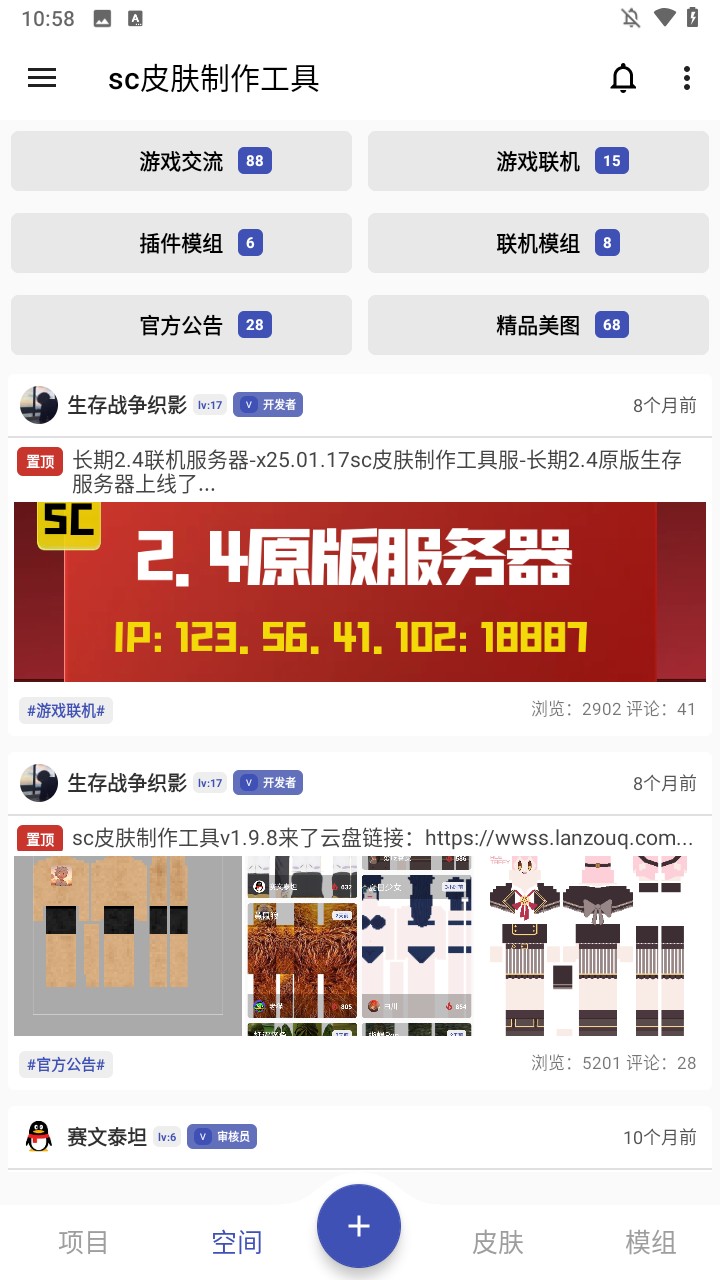Click the 开发者 verified badge
Image resolution: width=720 pixels, height=1280 pixels.
tap(267, 405)
